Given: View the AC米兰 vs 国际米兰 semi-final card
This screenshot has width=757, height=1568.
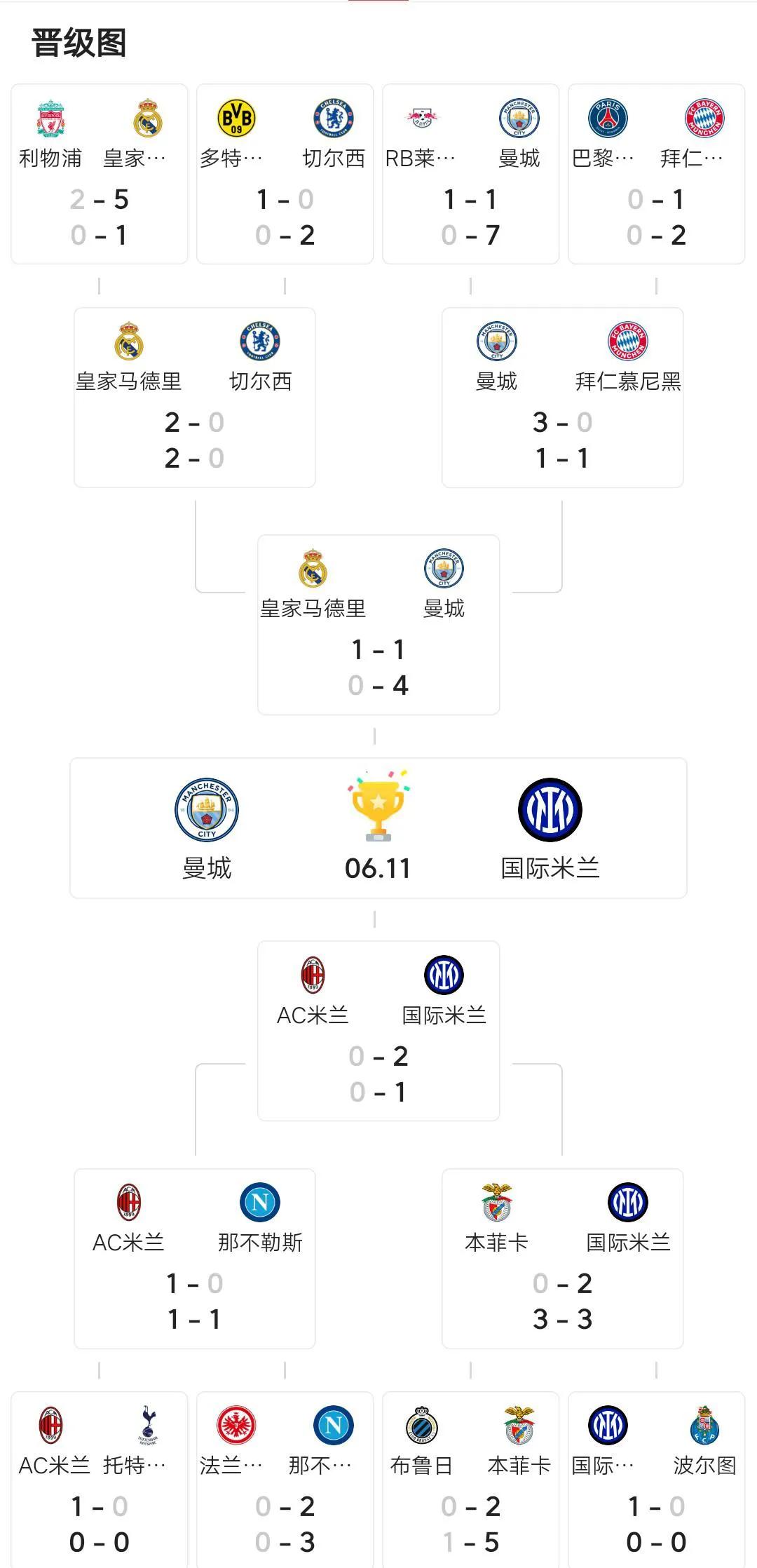Looking at the screenshot, I should (x=378, y=1031).
